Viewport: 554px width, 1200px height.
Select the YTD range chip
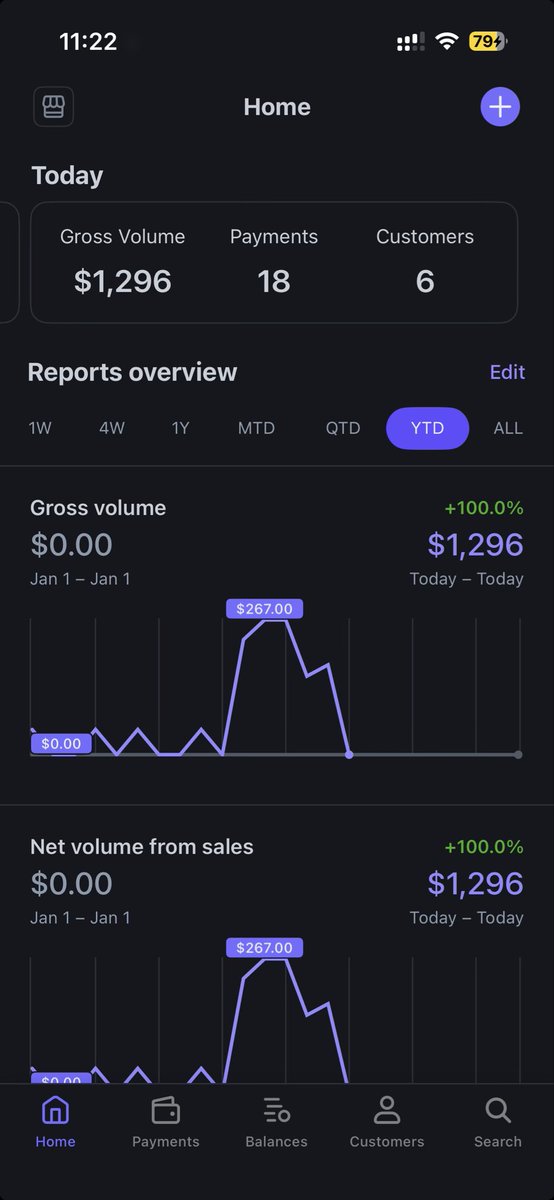click(x=427, y=428)
